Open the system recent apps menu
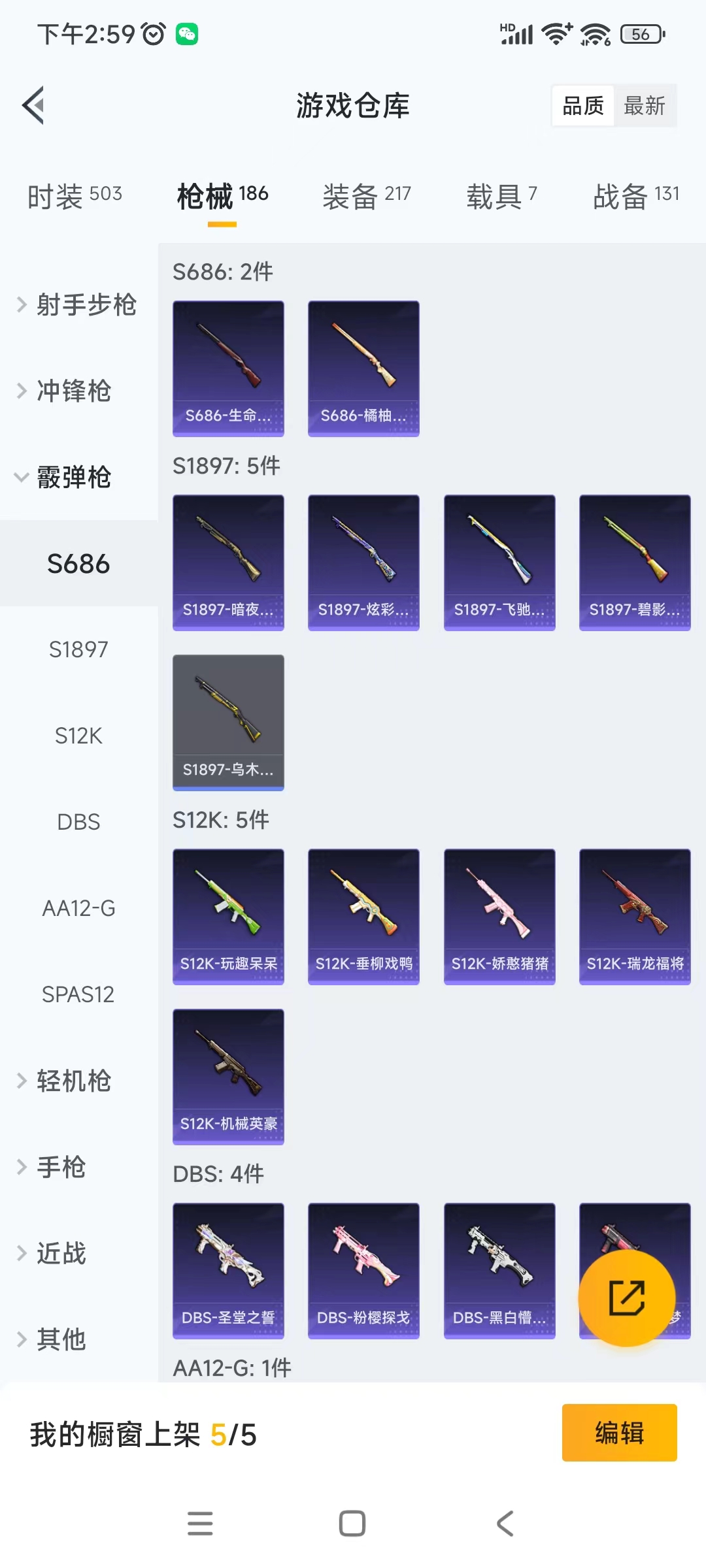Screen dimensions: 706x1568 tap(200, 1524)
